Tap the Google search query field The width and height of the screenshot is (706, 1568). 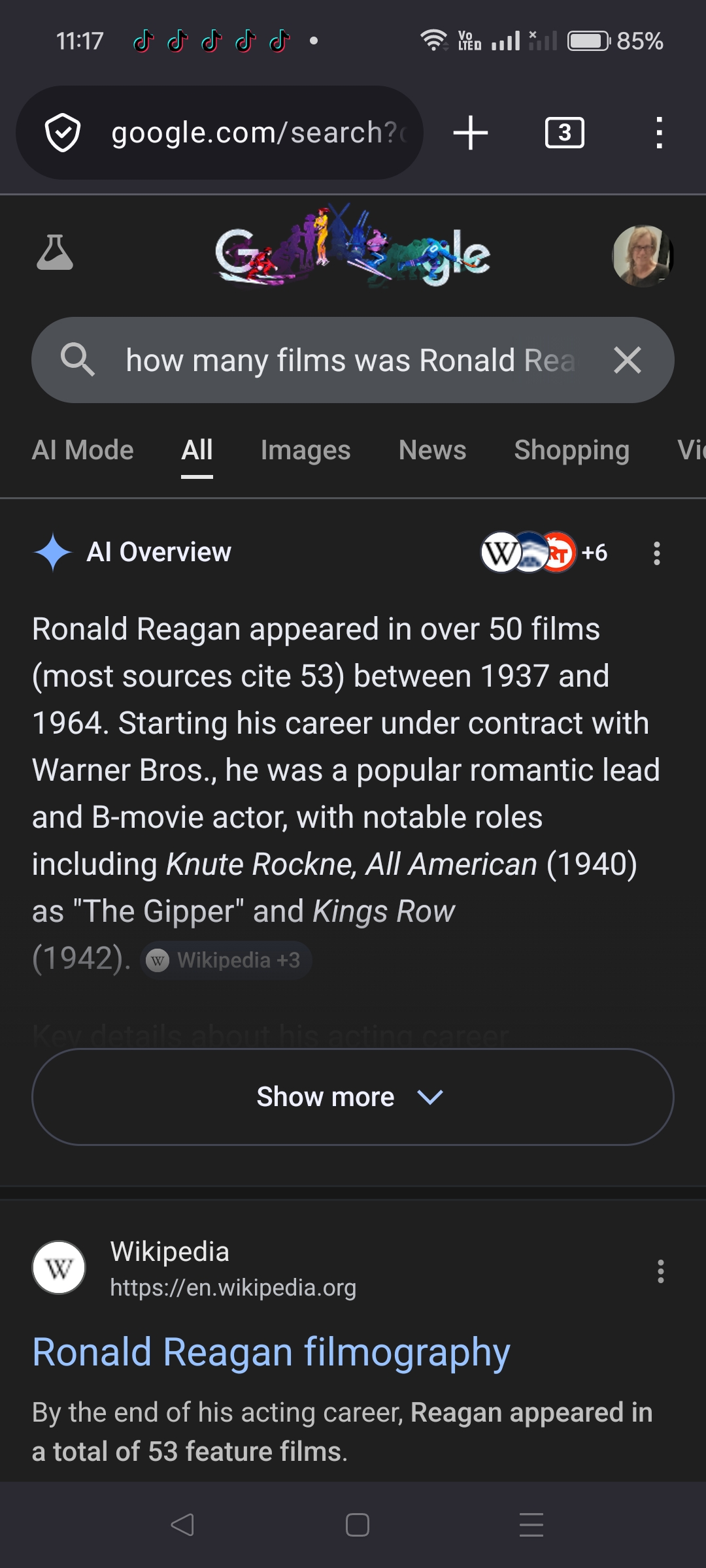coord(350,360)
